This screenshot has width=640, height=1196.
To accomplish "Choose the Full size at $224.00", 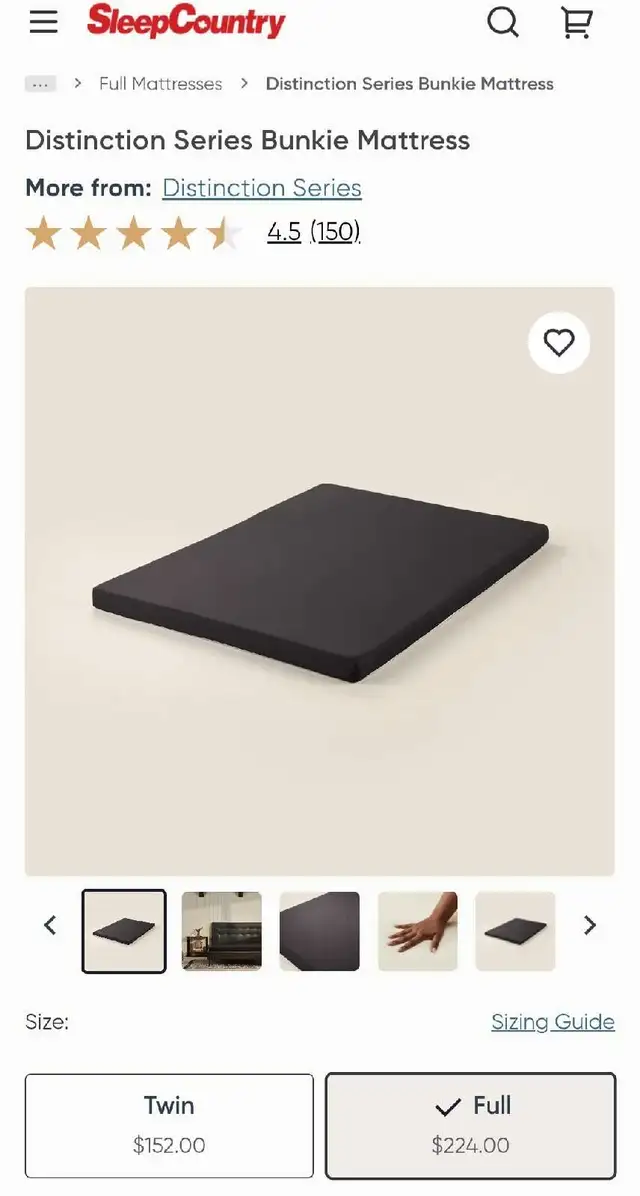I will pos(470,1125).
